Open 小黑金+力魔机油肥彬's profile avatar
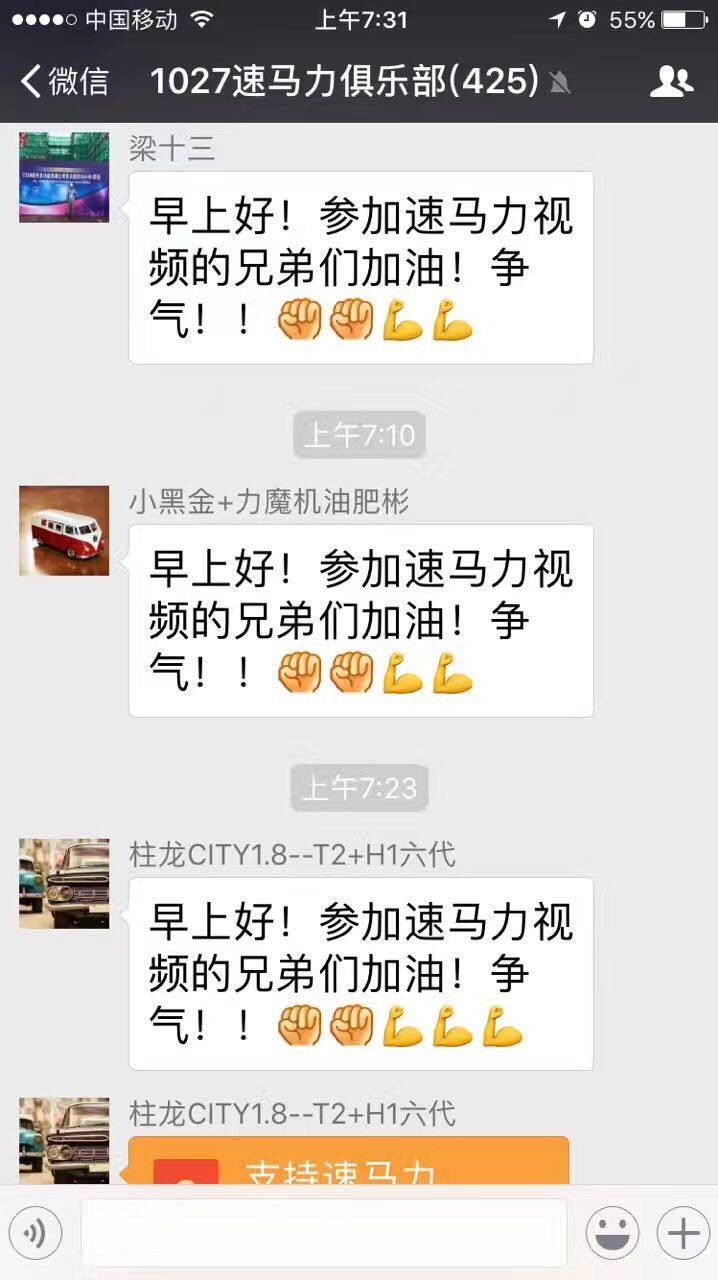Screen dimensions: 718x1280 (x=64, y=531)
